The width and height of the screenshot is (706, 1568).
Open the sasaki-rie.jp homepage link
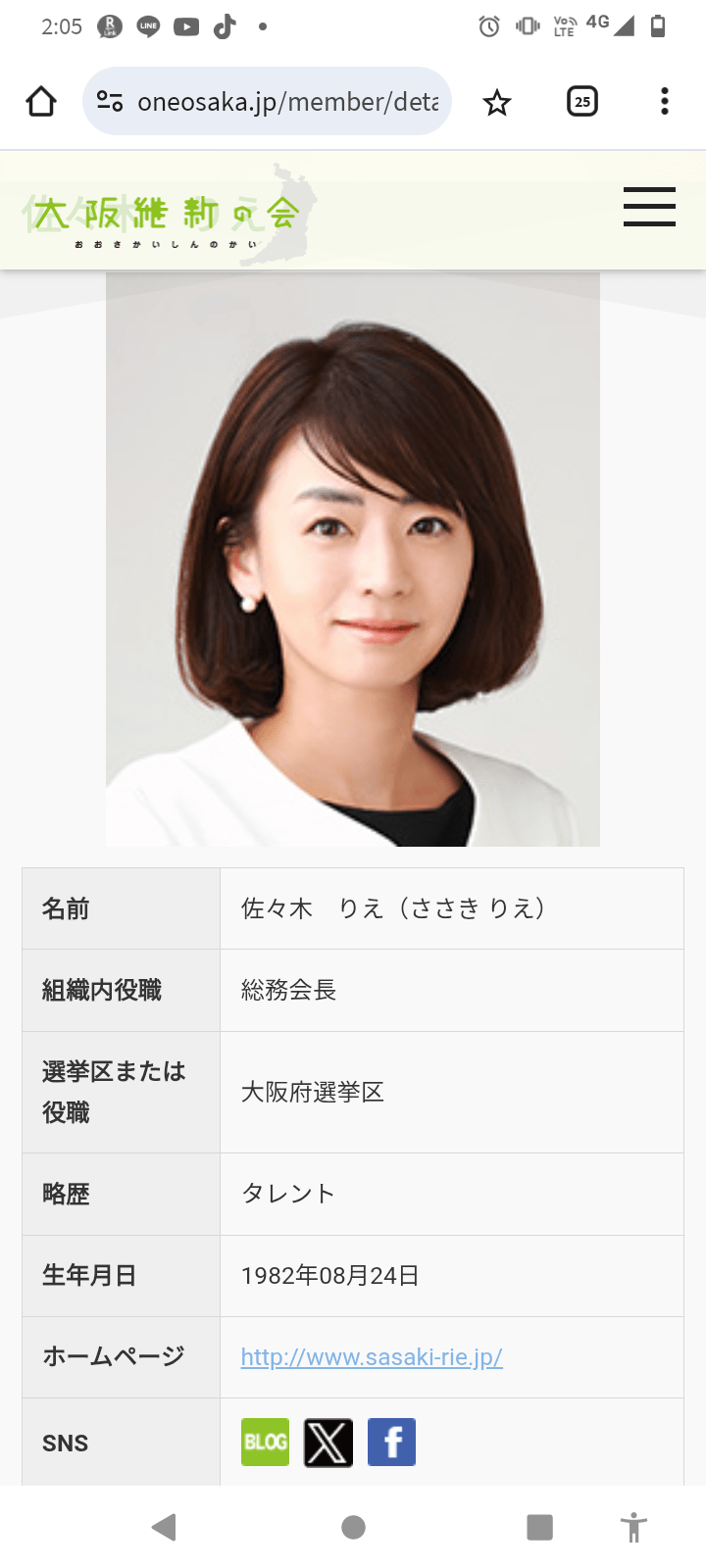point(372,1357)
